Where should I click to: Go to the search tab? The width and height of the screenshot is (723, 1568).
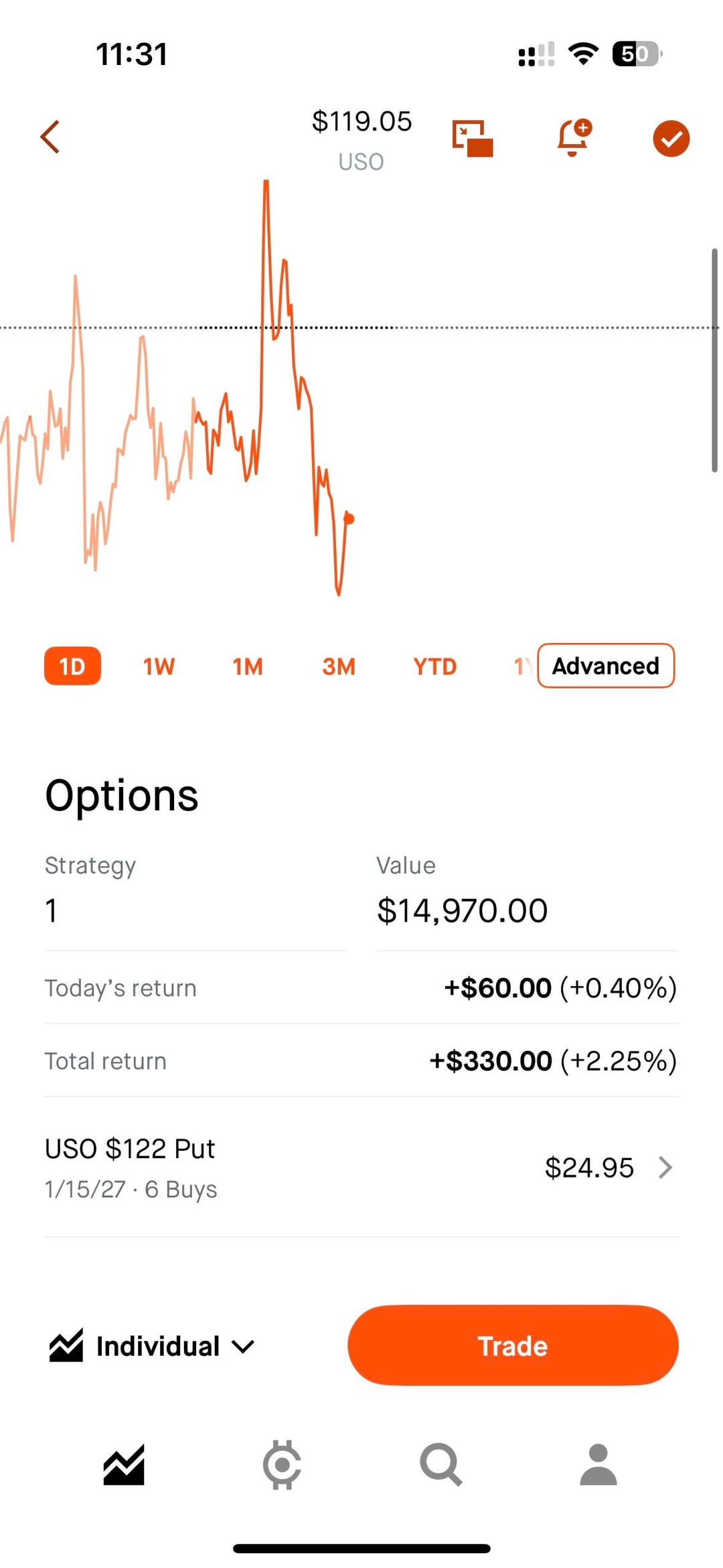(440, 1464)
